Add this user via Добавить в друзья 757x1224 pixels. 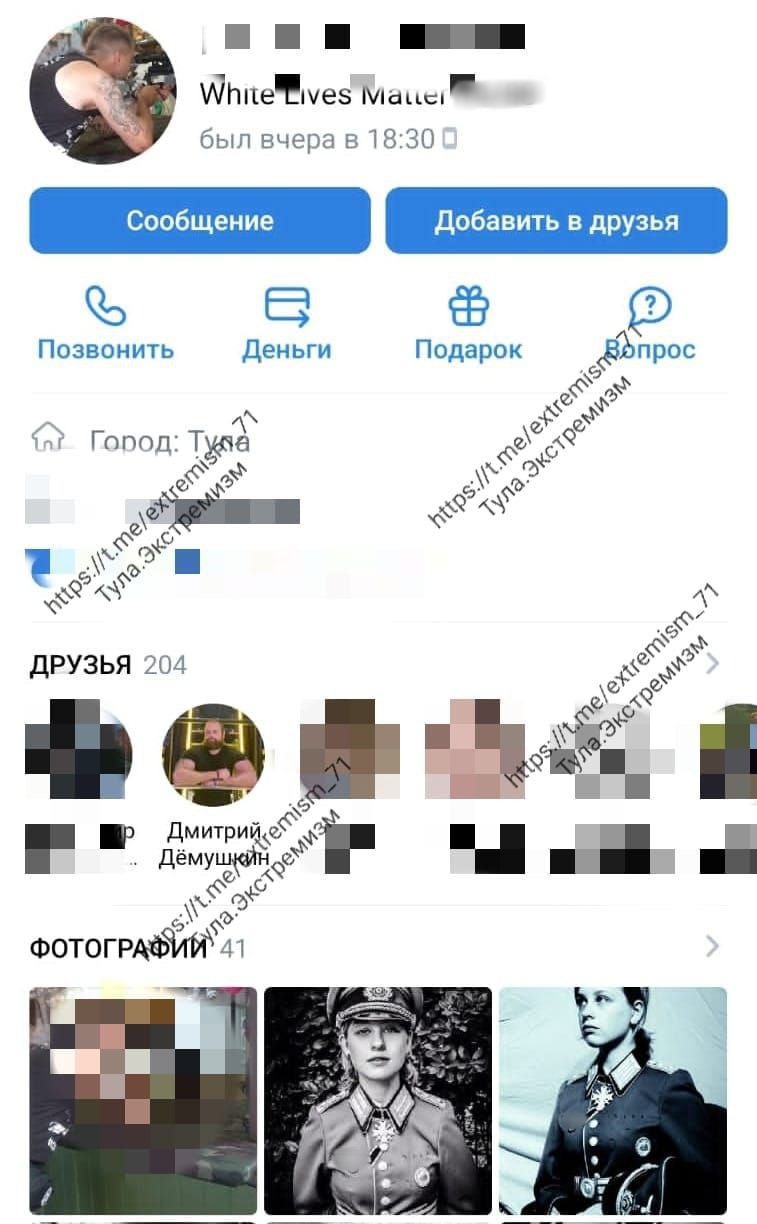click(556, 220)
